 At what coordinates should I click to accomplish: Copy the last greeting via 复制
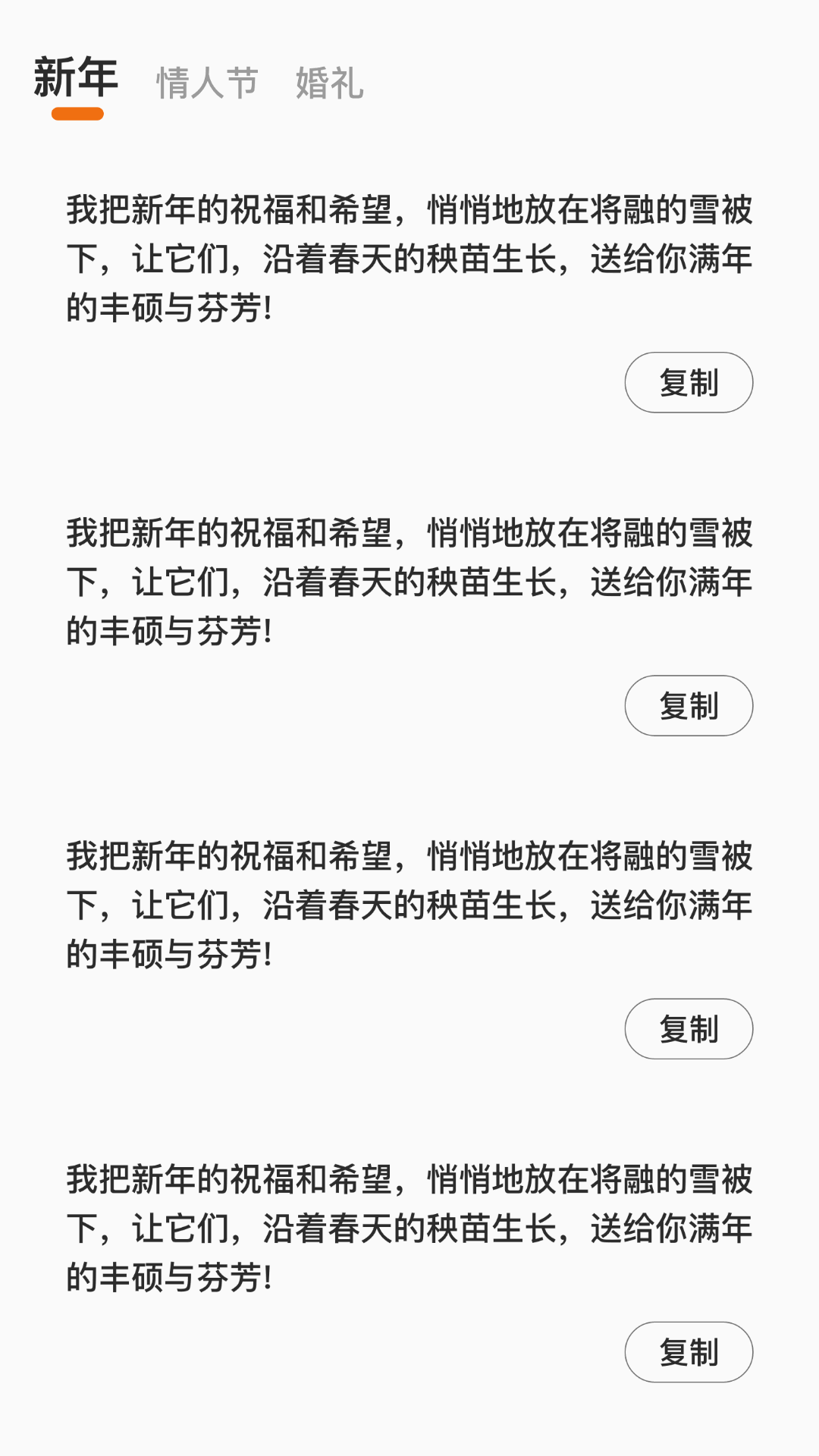click(x=689, y=1351)
